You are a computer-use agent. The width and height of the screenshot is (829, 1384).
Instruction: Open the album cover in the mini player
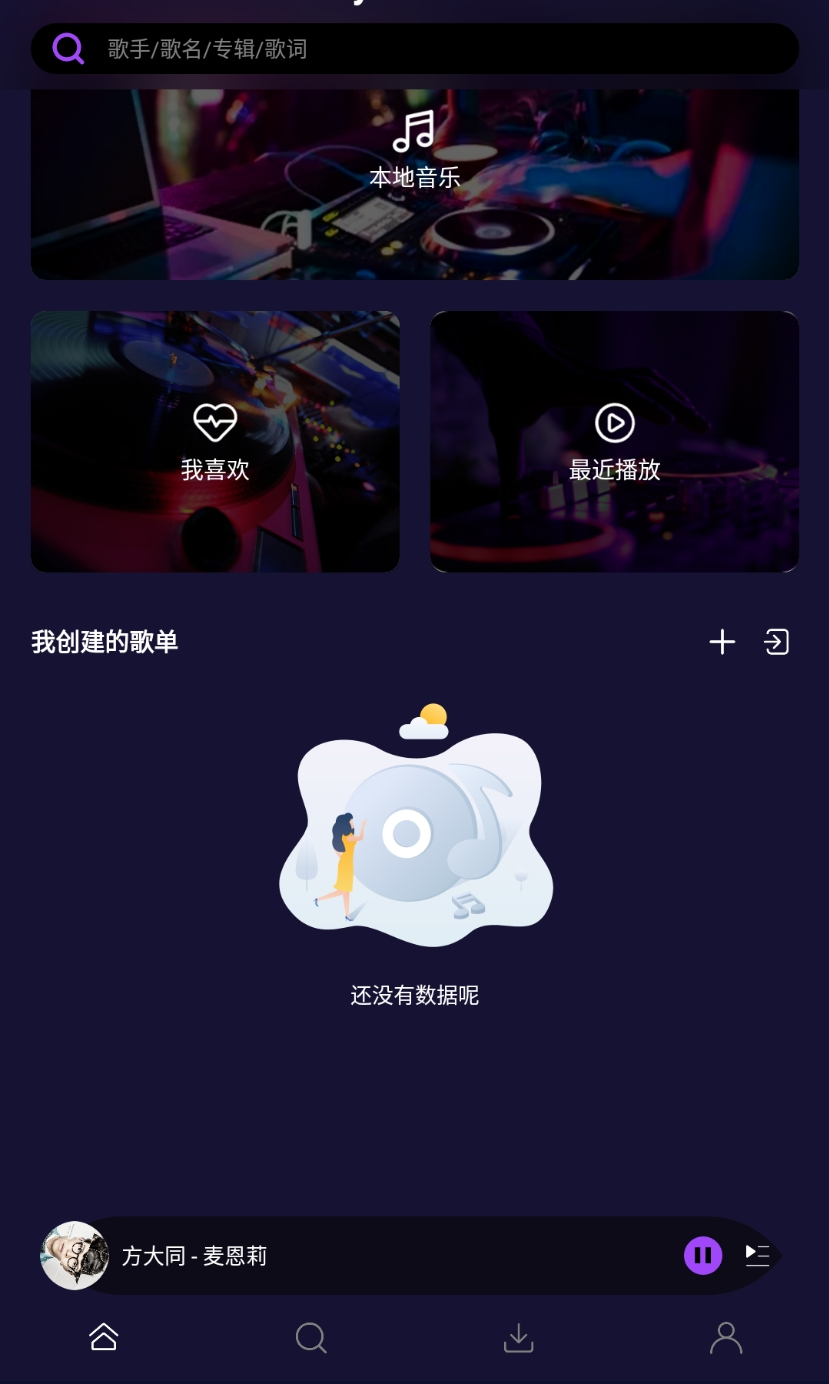[x=75, y=1256]
